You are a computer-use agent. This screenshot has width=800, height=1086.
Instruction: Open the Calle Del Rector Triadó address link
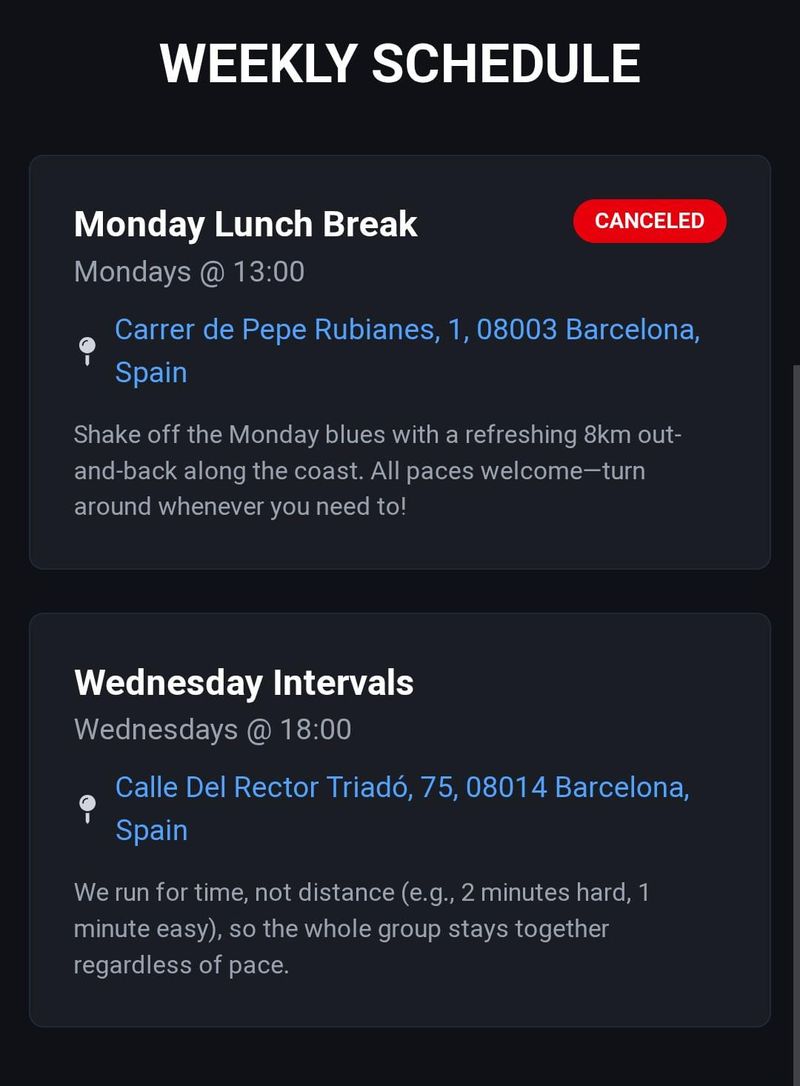pos(401,788)
